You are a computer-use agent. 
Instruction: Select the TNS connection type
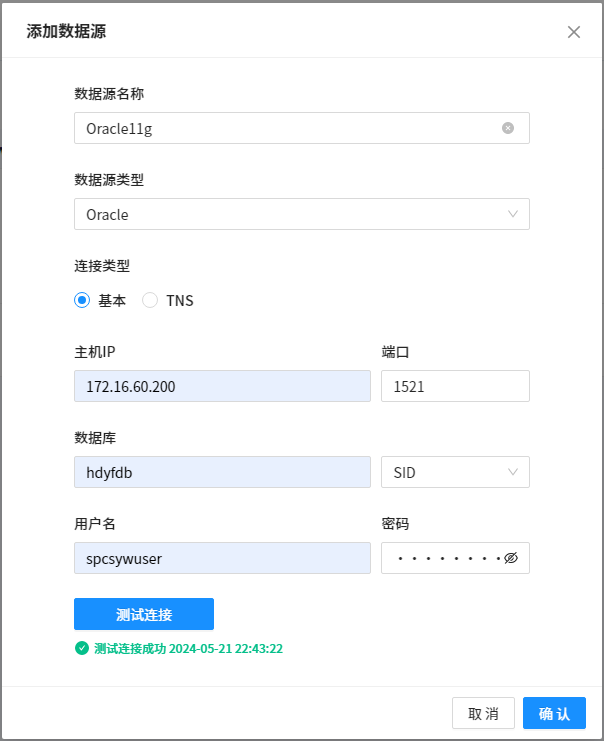point(151,300)
